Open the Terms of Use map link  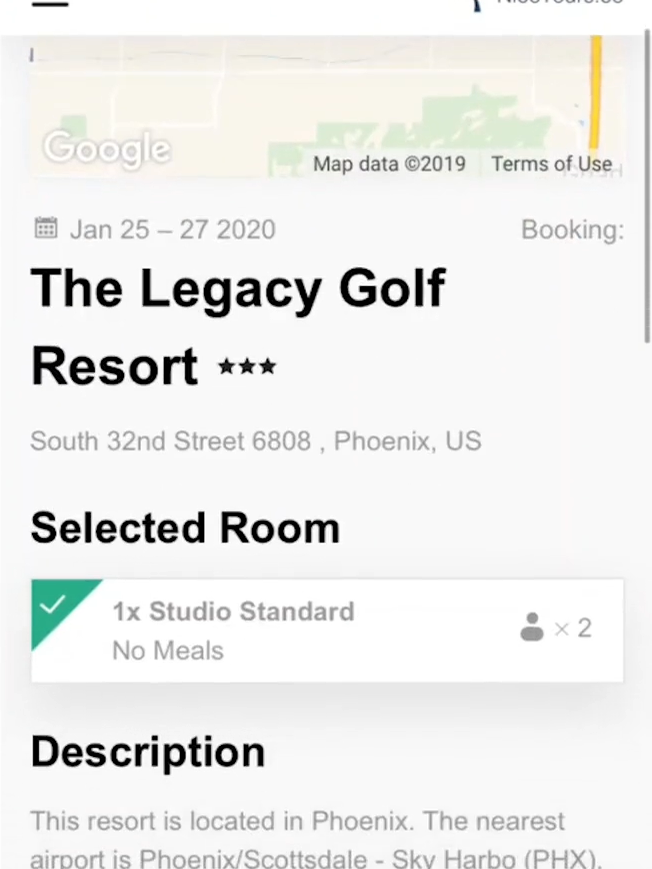[x=551, y=164]
